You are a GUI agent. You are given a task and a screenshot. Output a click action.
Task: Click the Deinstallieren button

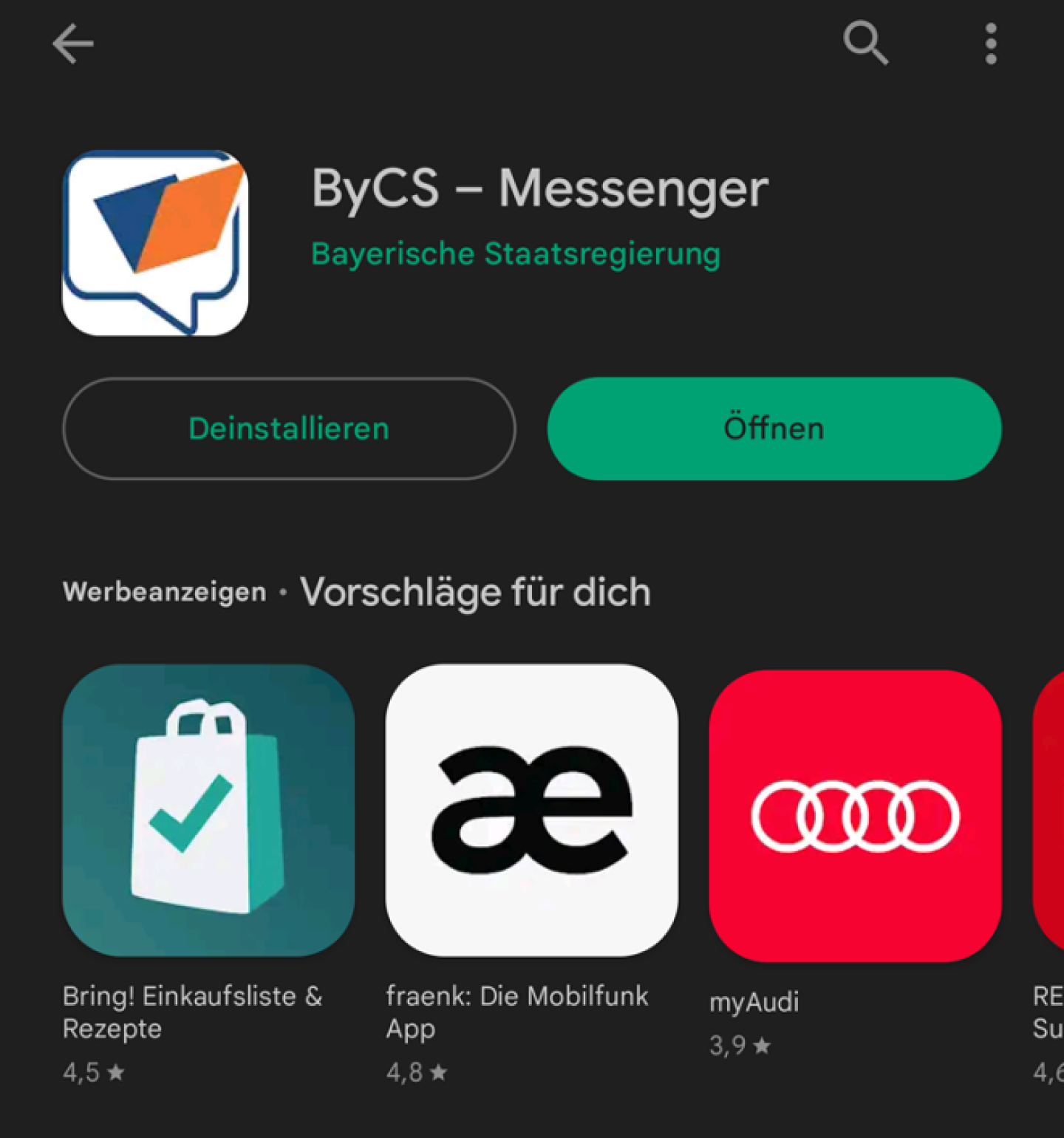(288, 427)
